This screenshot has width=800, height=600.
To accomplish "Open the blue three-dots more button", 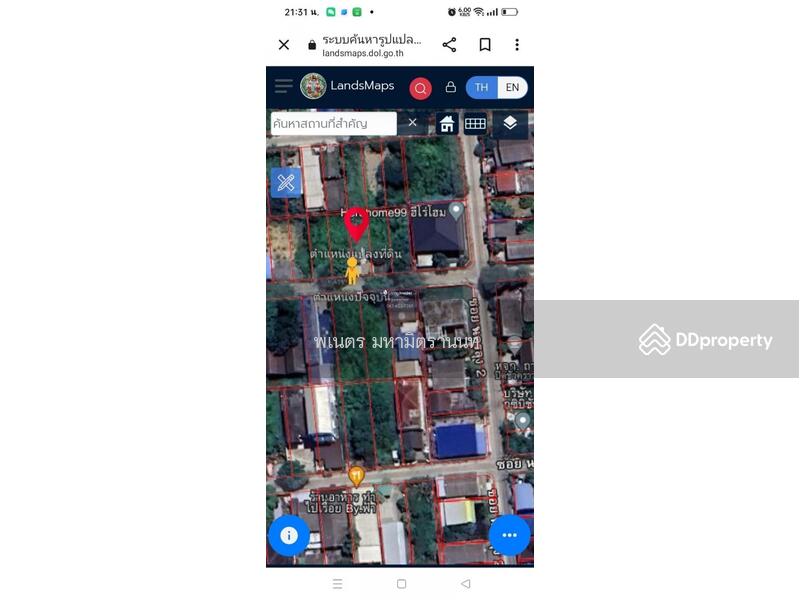I will point(509,535).
